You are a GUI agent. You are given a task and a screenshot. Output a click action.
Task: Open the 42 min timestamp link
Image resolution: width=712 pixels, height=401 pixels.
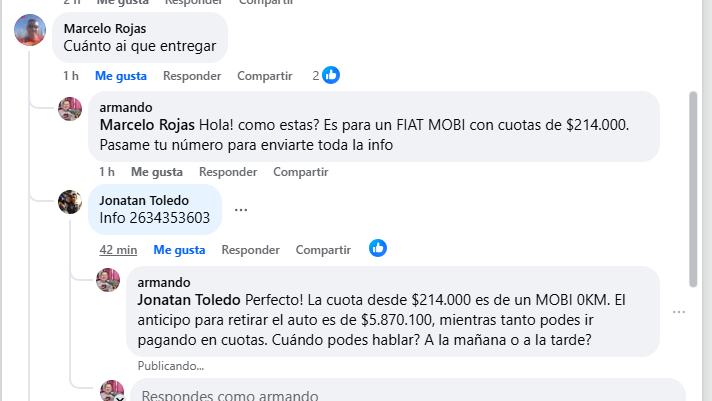click(118, 249)
